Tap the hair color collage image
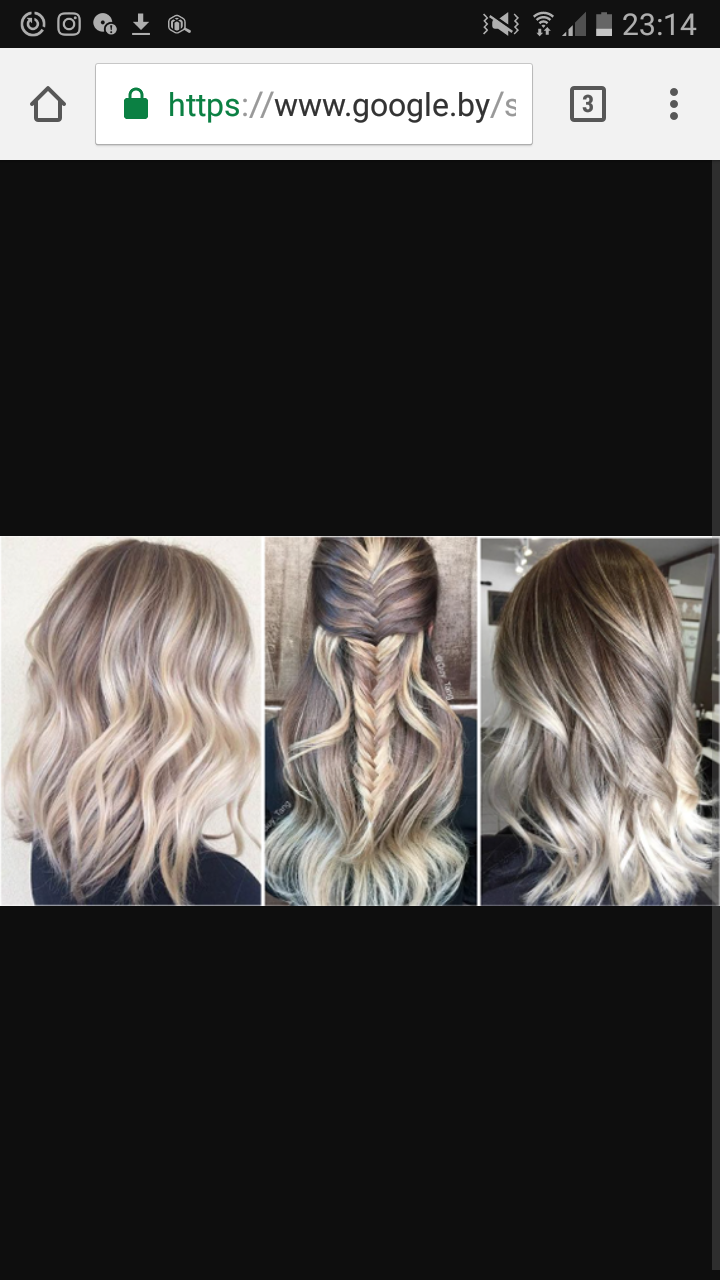This screenshot has height=1280, width=720. pos(360,720)
